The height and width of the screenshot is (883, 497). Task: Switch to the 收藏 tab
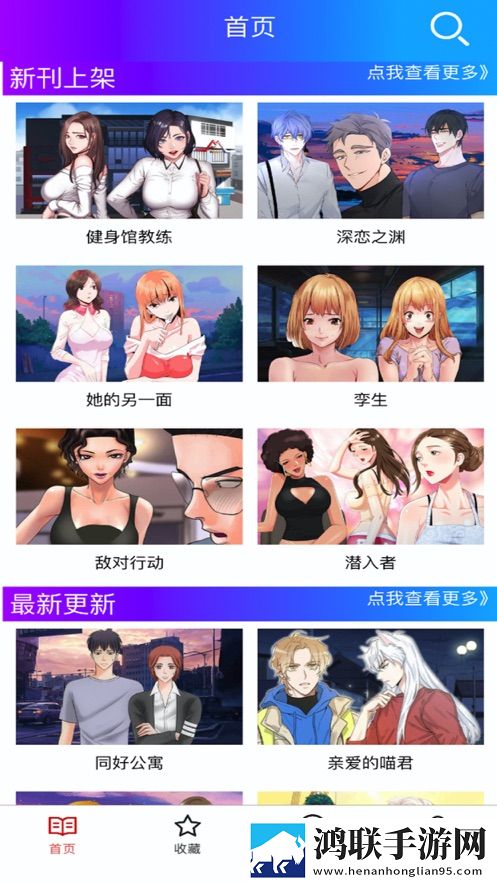pyautogui.click(x=187, y=836)
